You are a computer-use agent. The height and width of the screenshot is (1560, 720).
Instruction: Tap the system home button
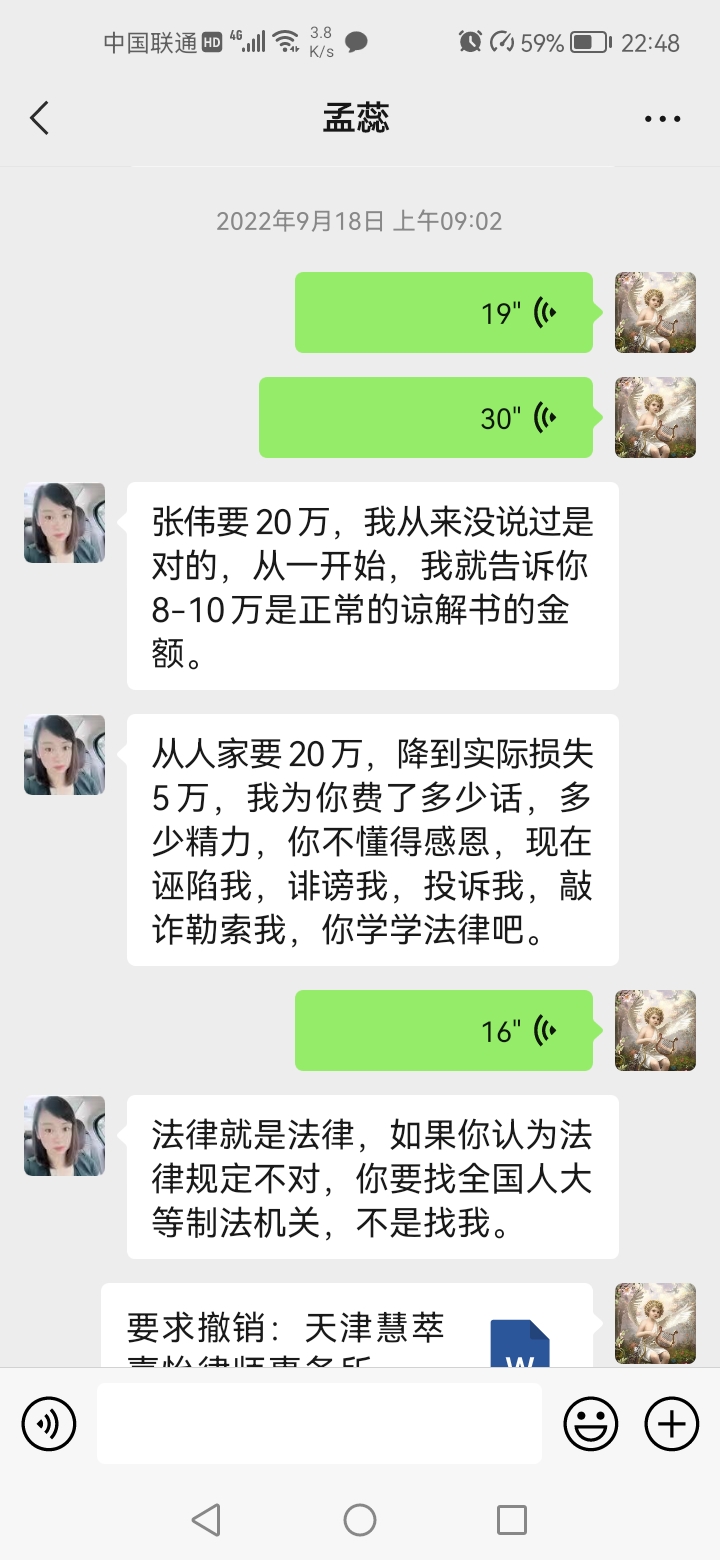point(360,1520)
